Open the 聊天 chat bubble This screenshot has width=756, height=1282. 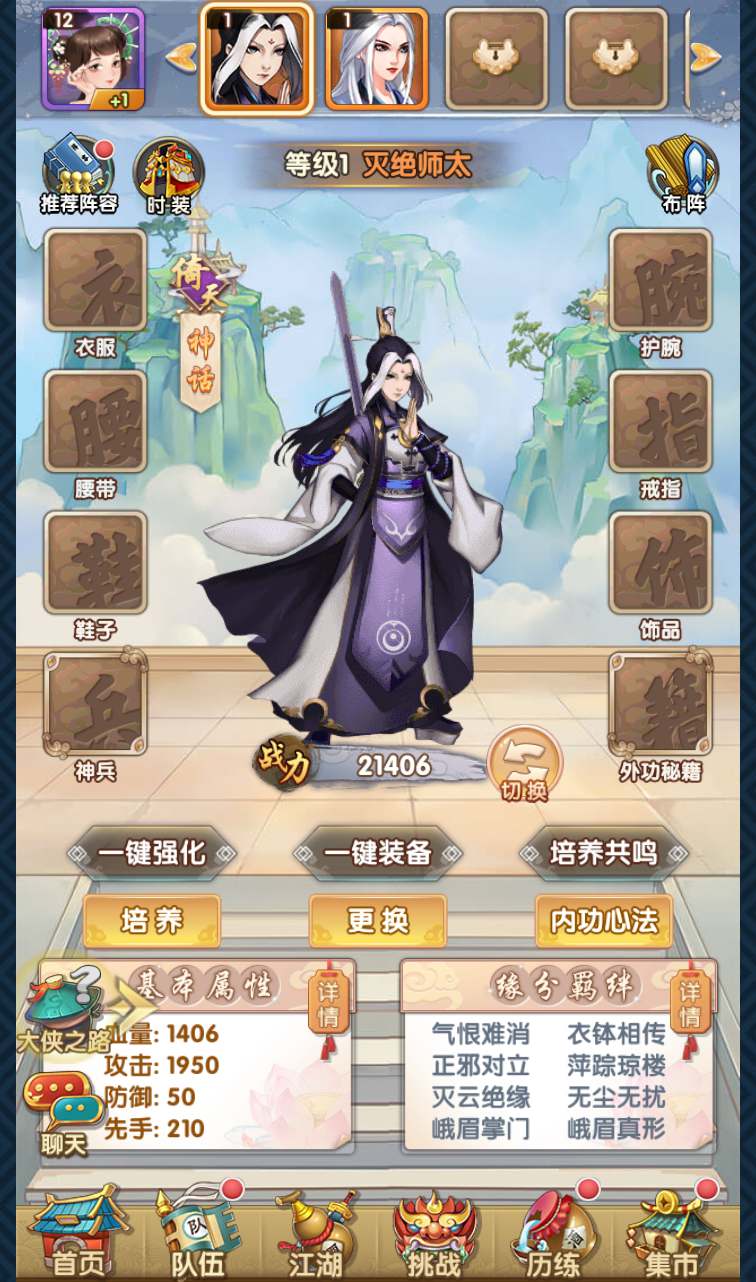tap(62, 1105)
